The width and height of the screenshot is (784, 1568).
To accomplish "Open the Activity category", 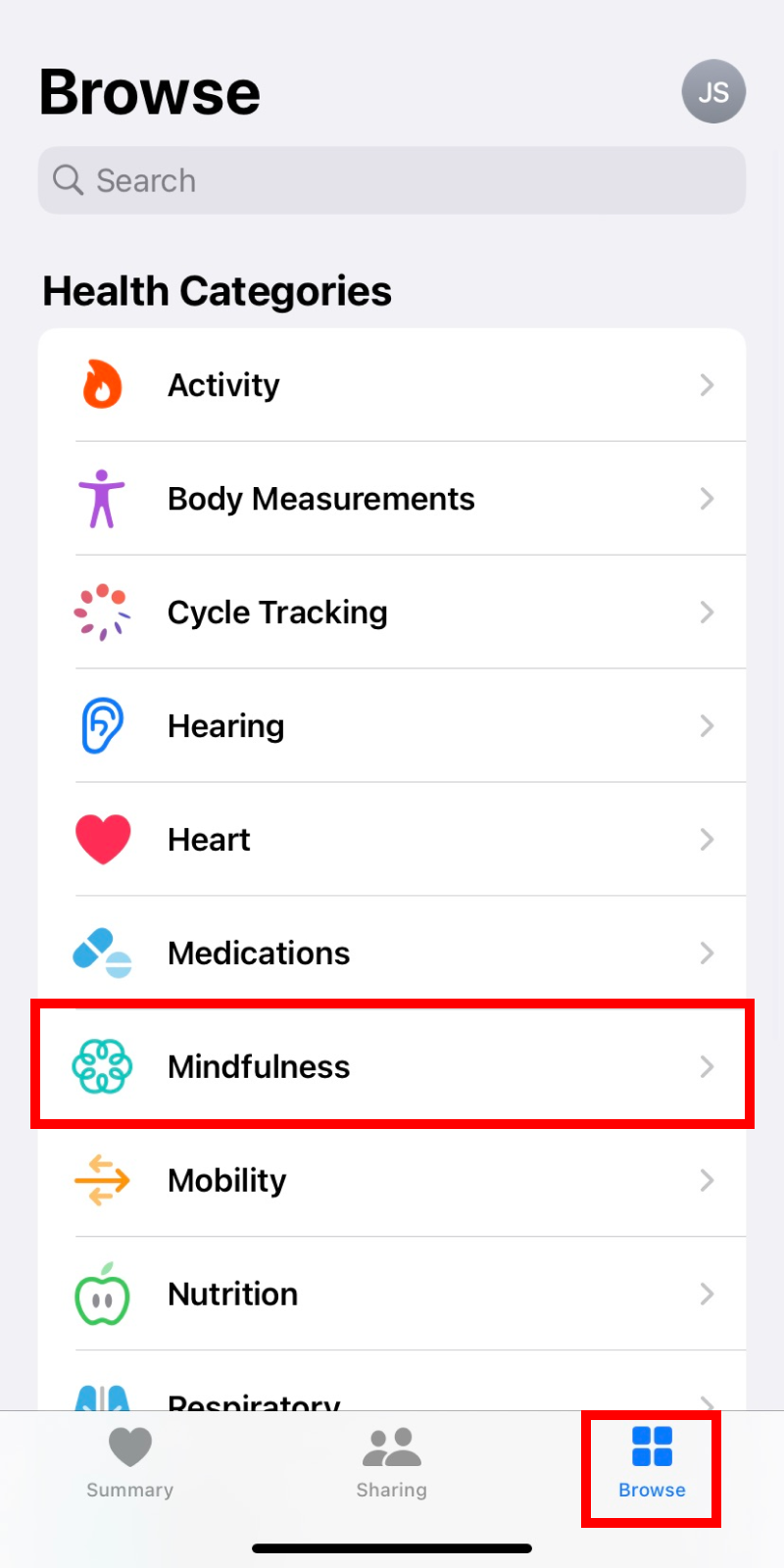I will 392,385.
